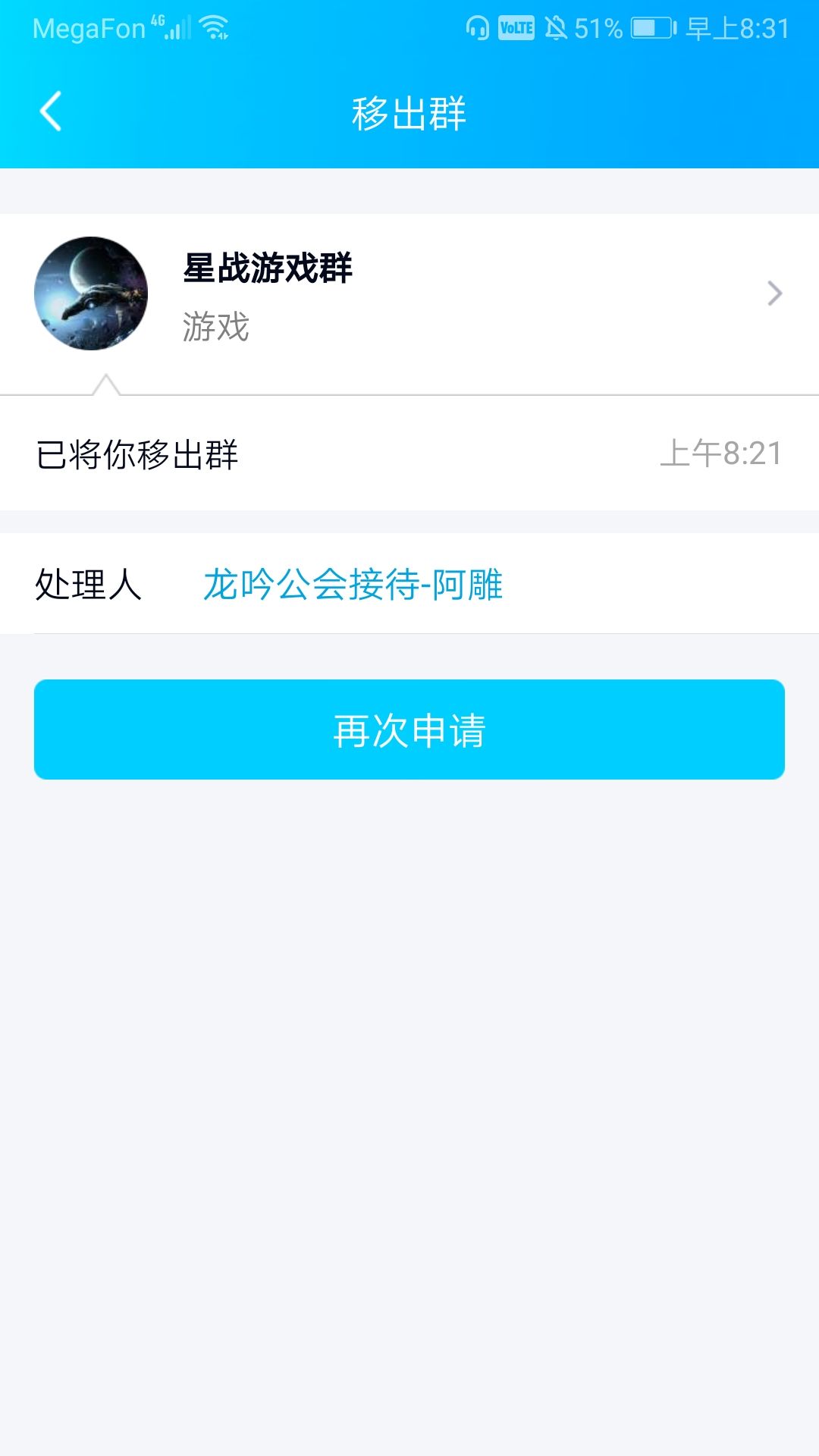
Task: Select the 游戏 category label
Action: (x=215, y=328)
